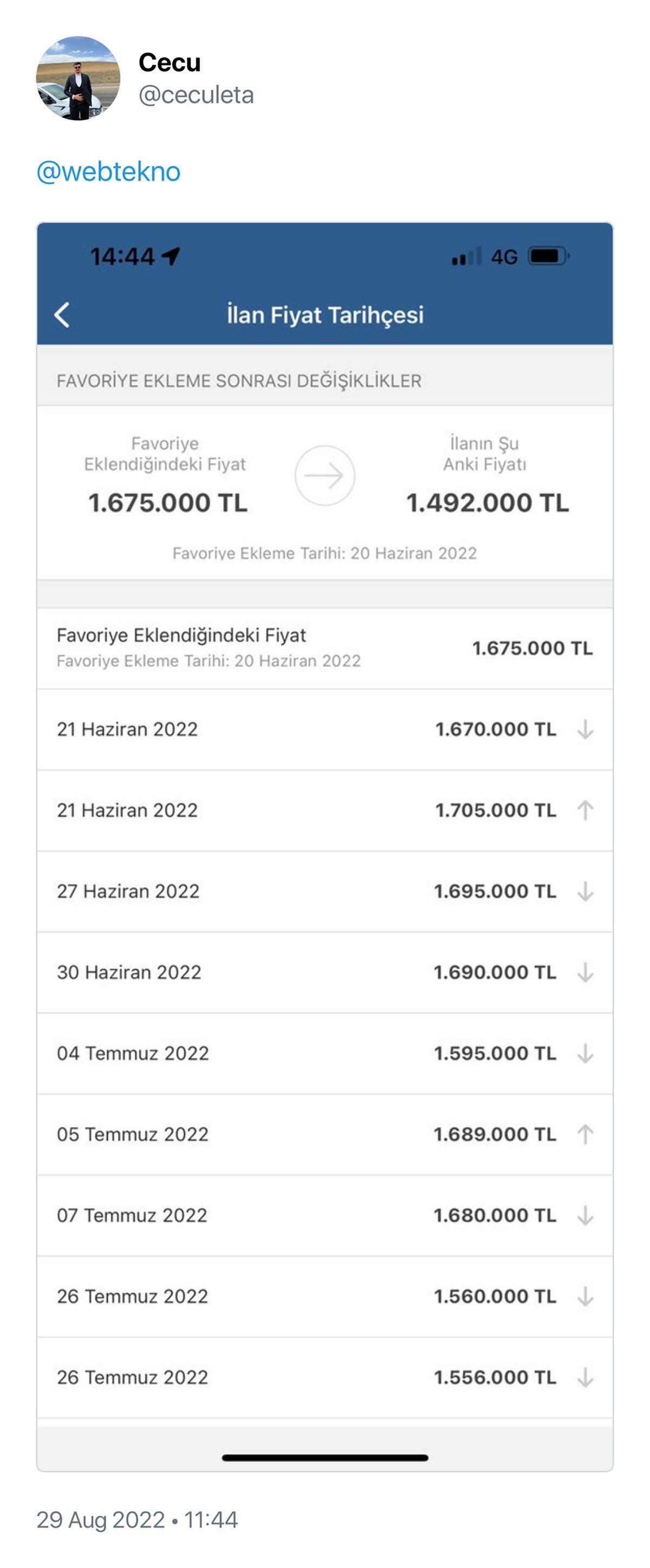Tap the battery level icon

coord(546,257)
